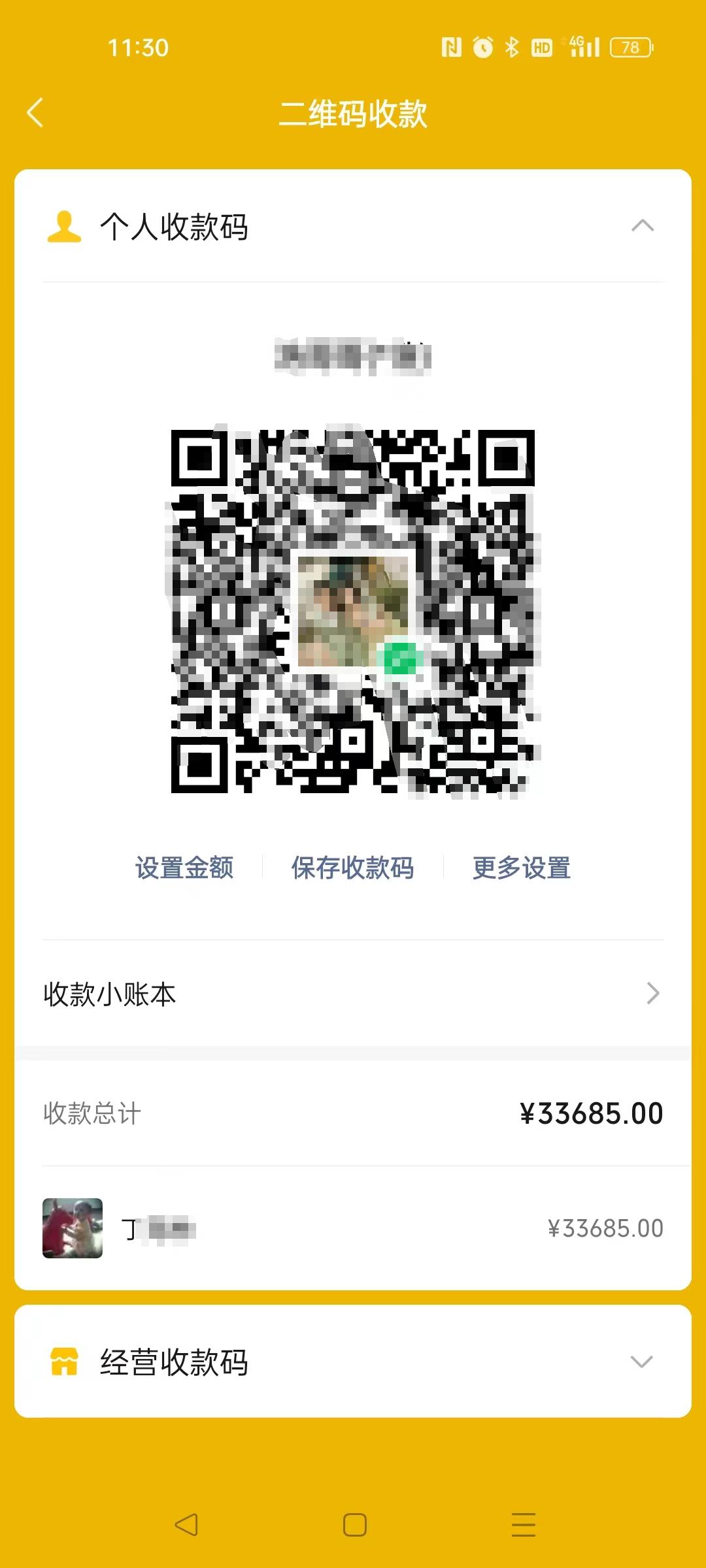
Task: Open the 收款小账本 ledger
Action: coord(353,994)
